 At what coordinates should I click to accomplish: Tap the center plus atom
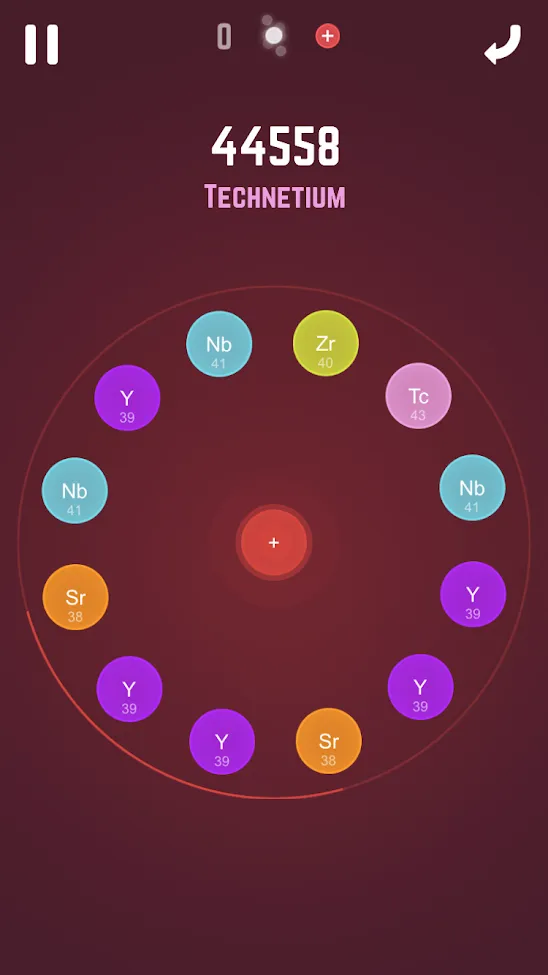point(274,542)
